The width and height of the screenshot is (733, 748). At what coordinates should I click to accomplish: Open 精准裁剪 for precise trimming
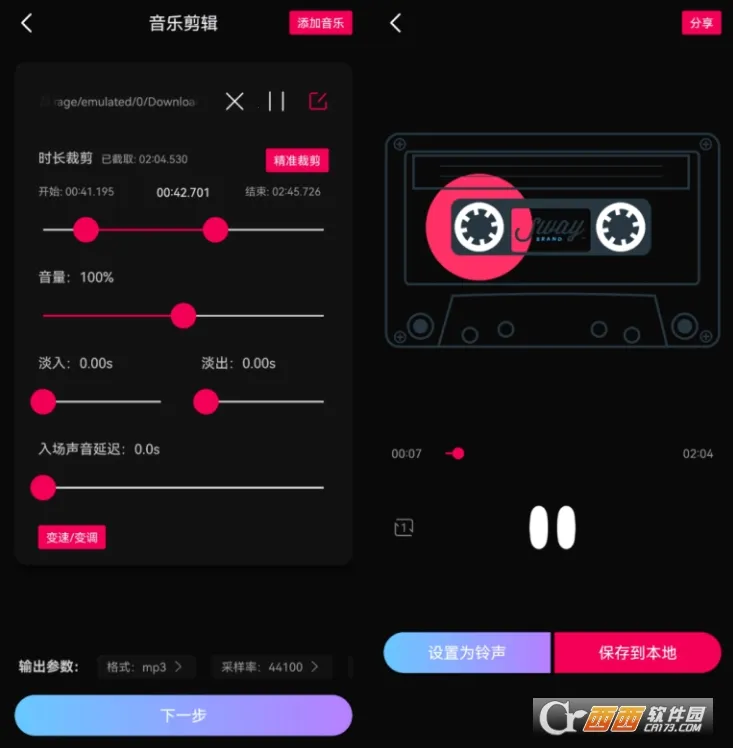(297, 160)
